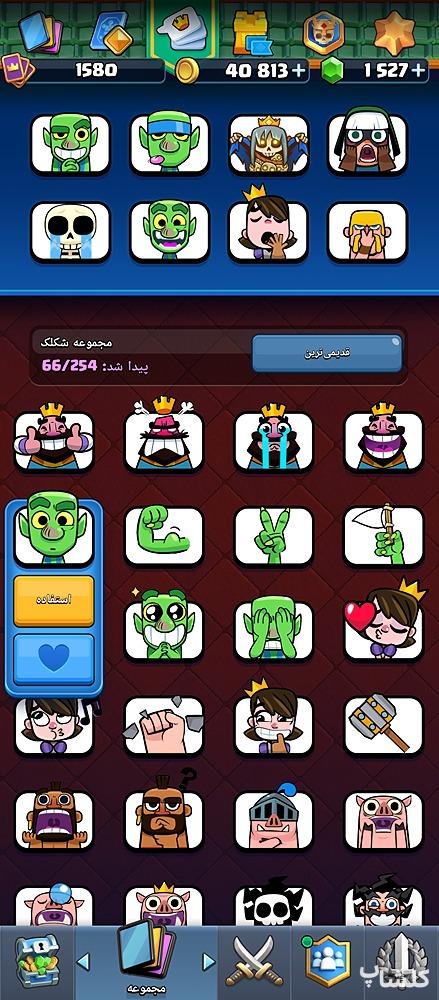Go to the shop treasure chest tab
This screenshot has height=1000, width=439.
35,962
